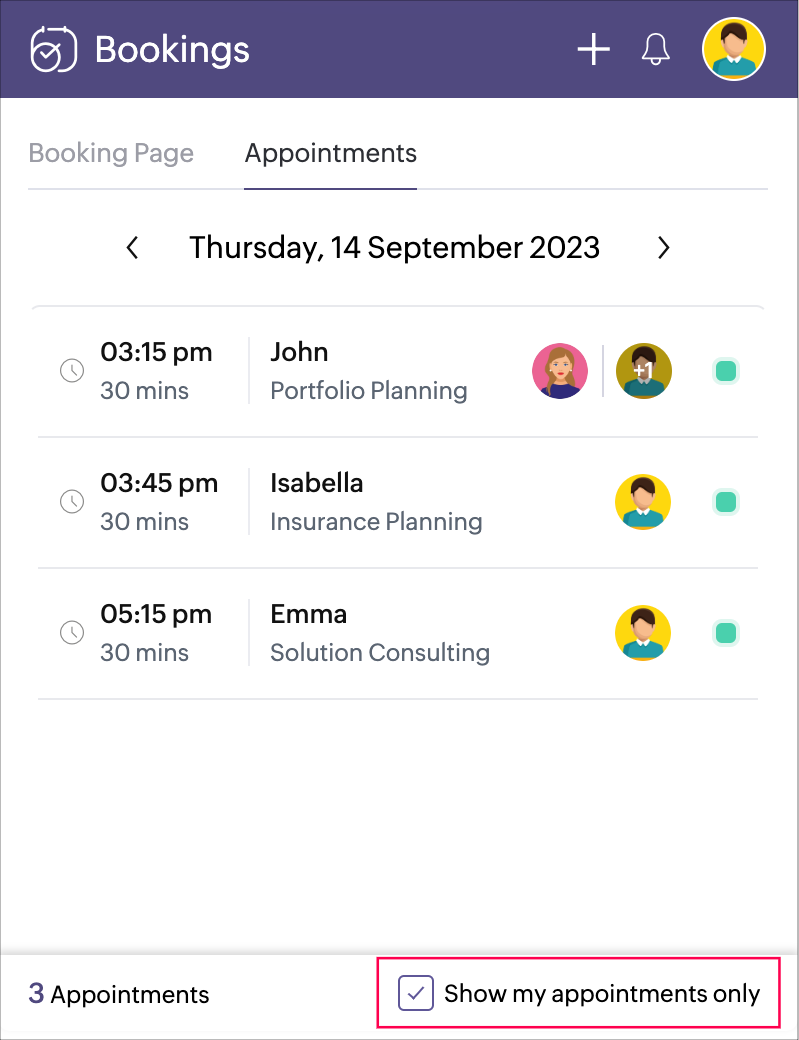The width and height of the screenshot is (799, 1040).
Task: Open the notifications bell
Action: click(x=656, y=49)
